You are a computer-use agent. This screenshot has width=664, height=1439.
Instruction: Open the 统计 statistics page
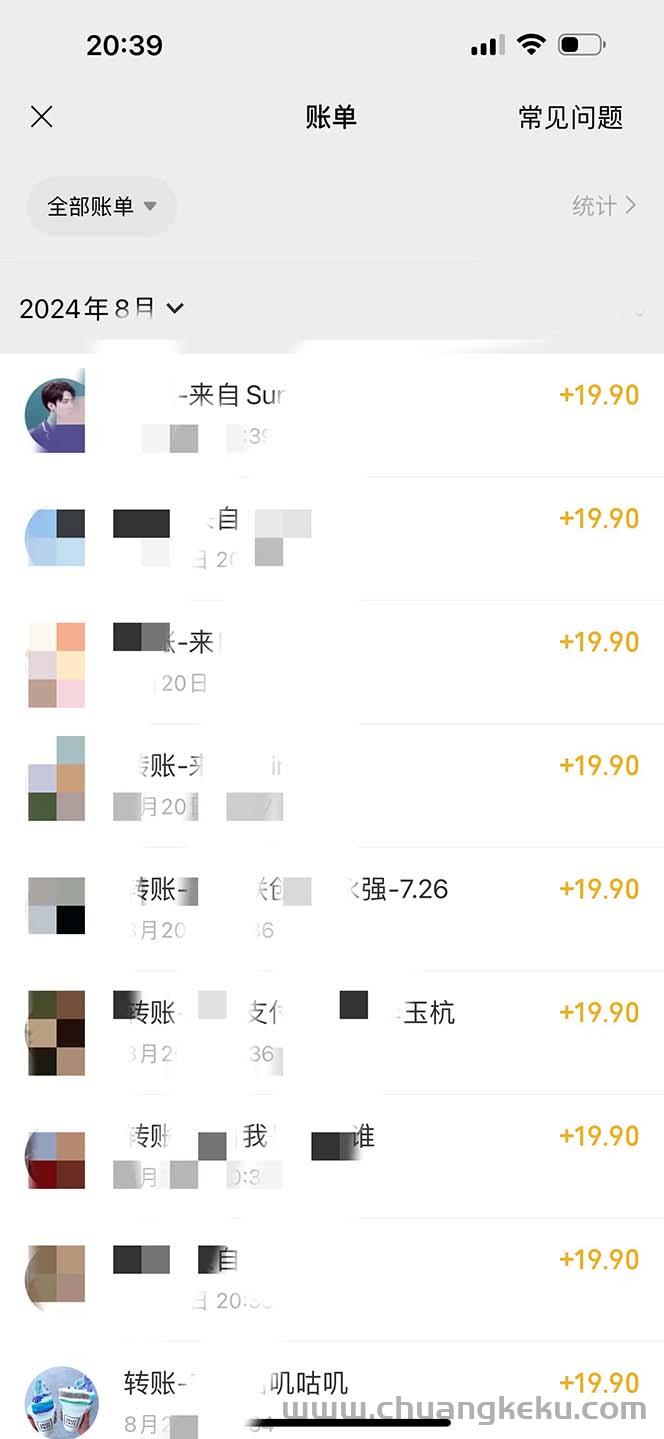604,206
